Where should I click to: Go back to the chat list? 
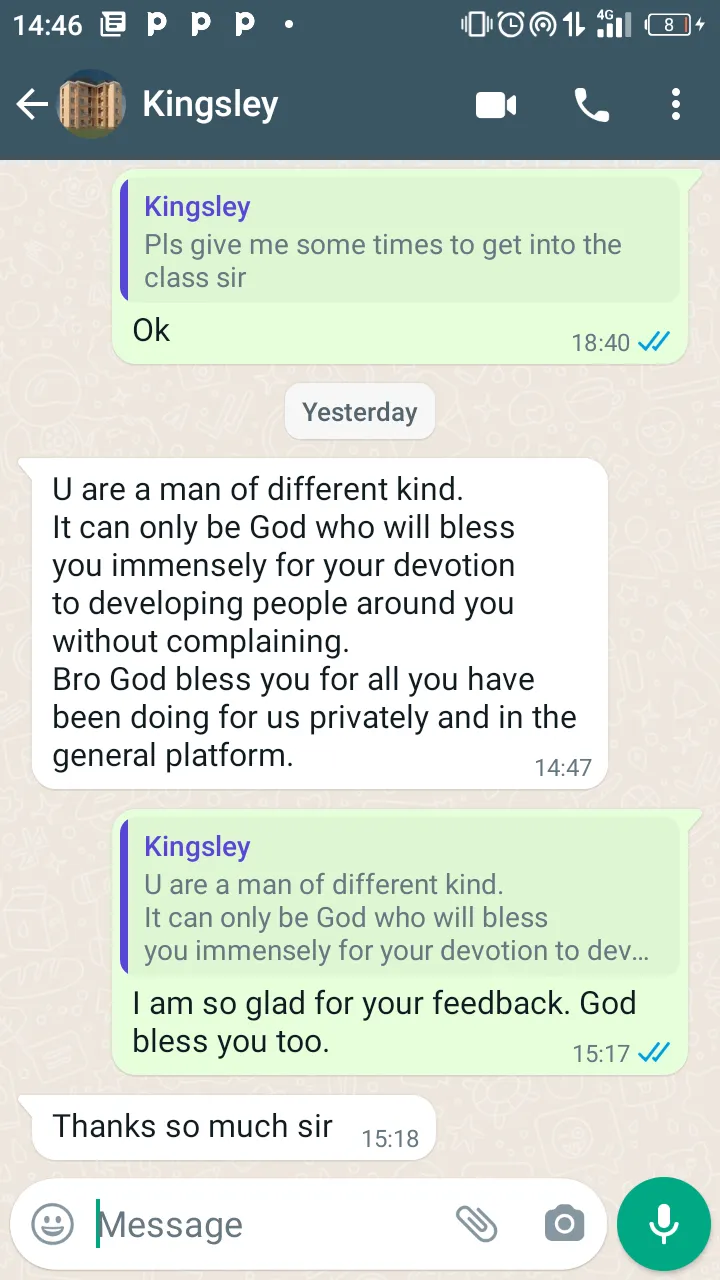pos(32,105)
